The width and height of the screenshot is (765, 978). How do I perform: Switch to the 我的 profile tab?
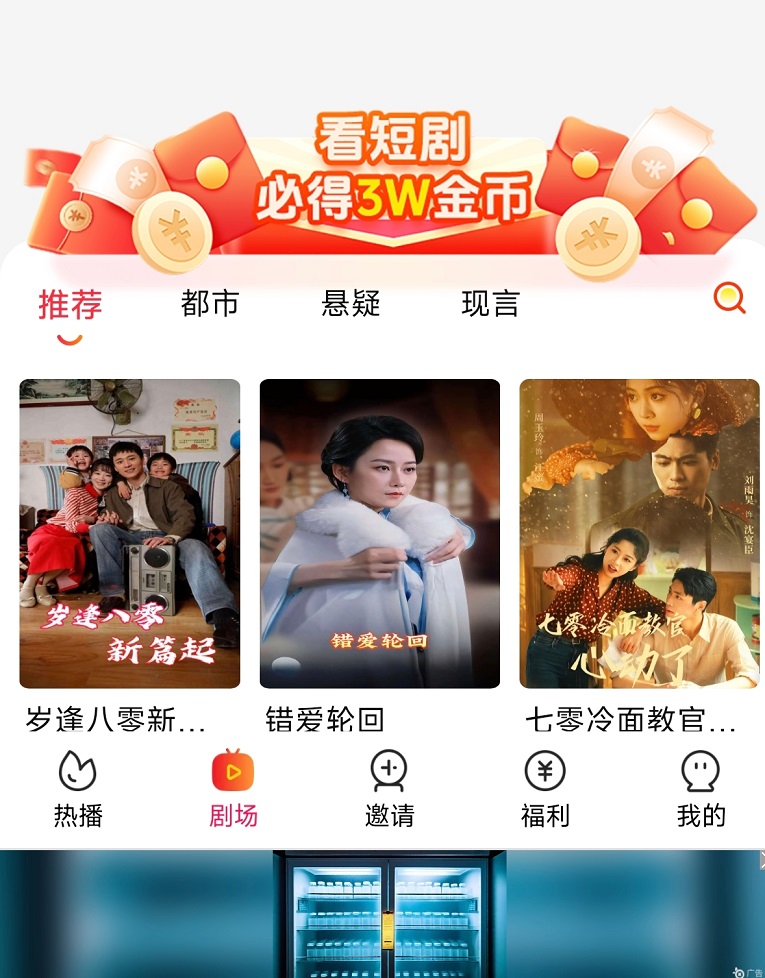coord(700,790)
